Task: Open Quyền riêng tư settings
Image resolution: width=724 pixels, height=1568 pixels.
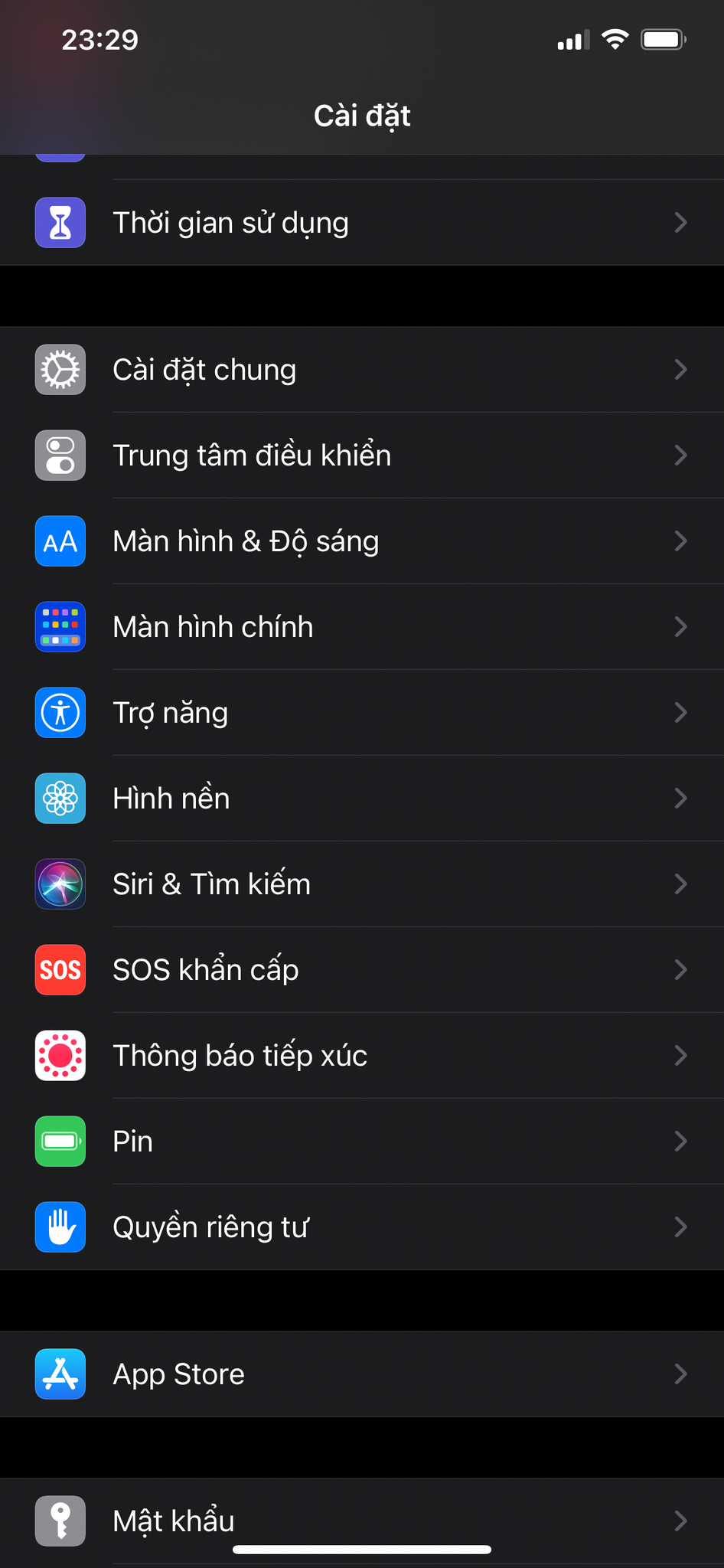Action: pos(362,1227)
